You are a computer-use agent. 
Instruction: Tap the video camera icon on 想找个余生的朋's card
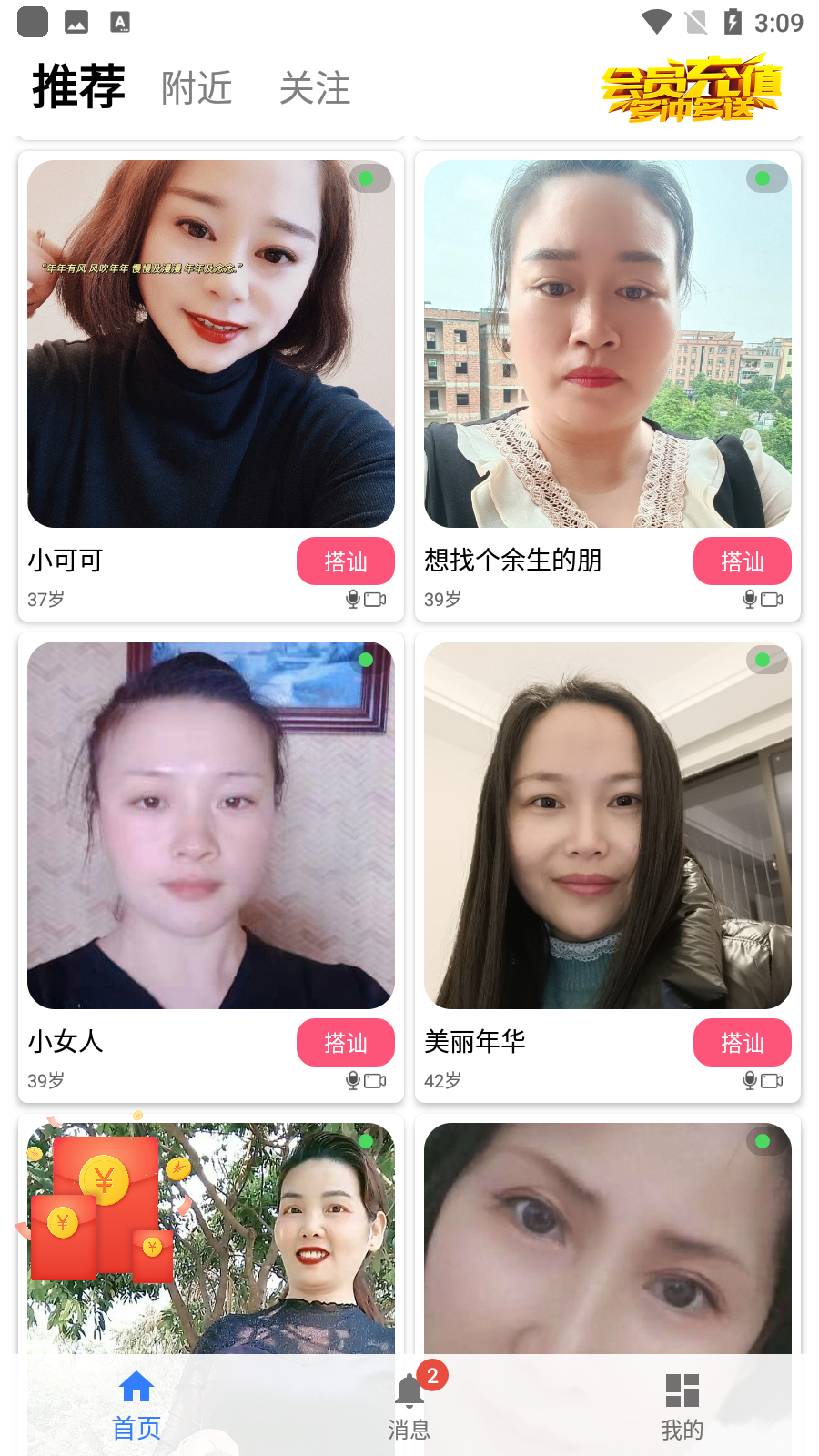click(773, 600)
